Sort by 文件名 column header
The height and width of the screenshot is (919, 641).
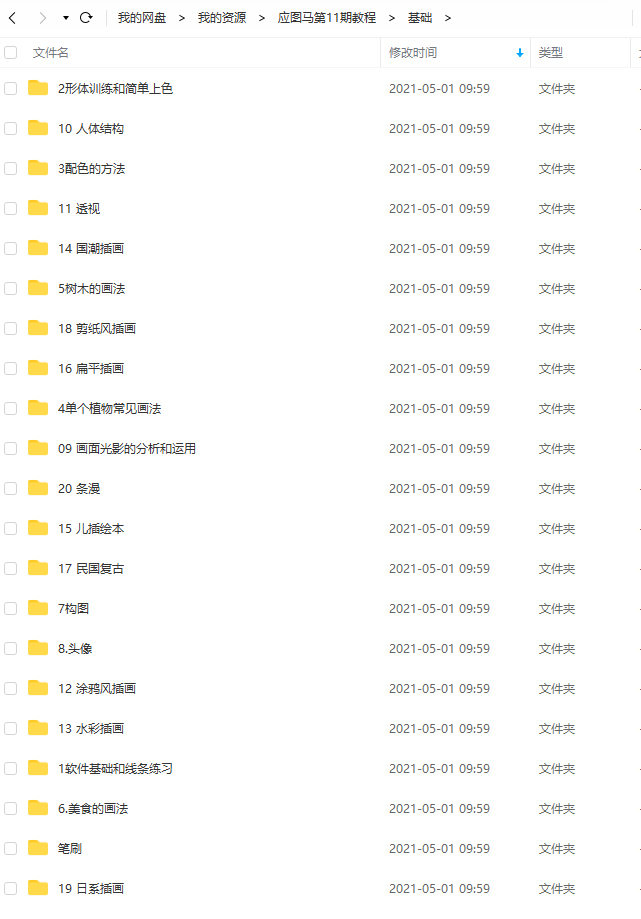[51, 53]
